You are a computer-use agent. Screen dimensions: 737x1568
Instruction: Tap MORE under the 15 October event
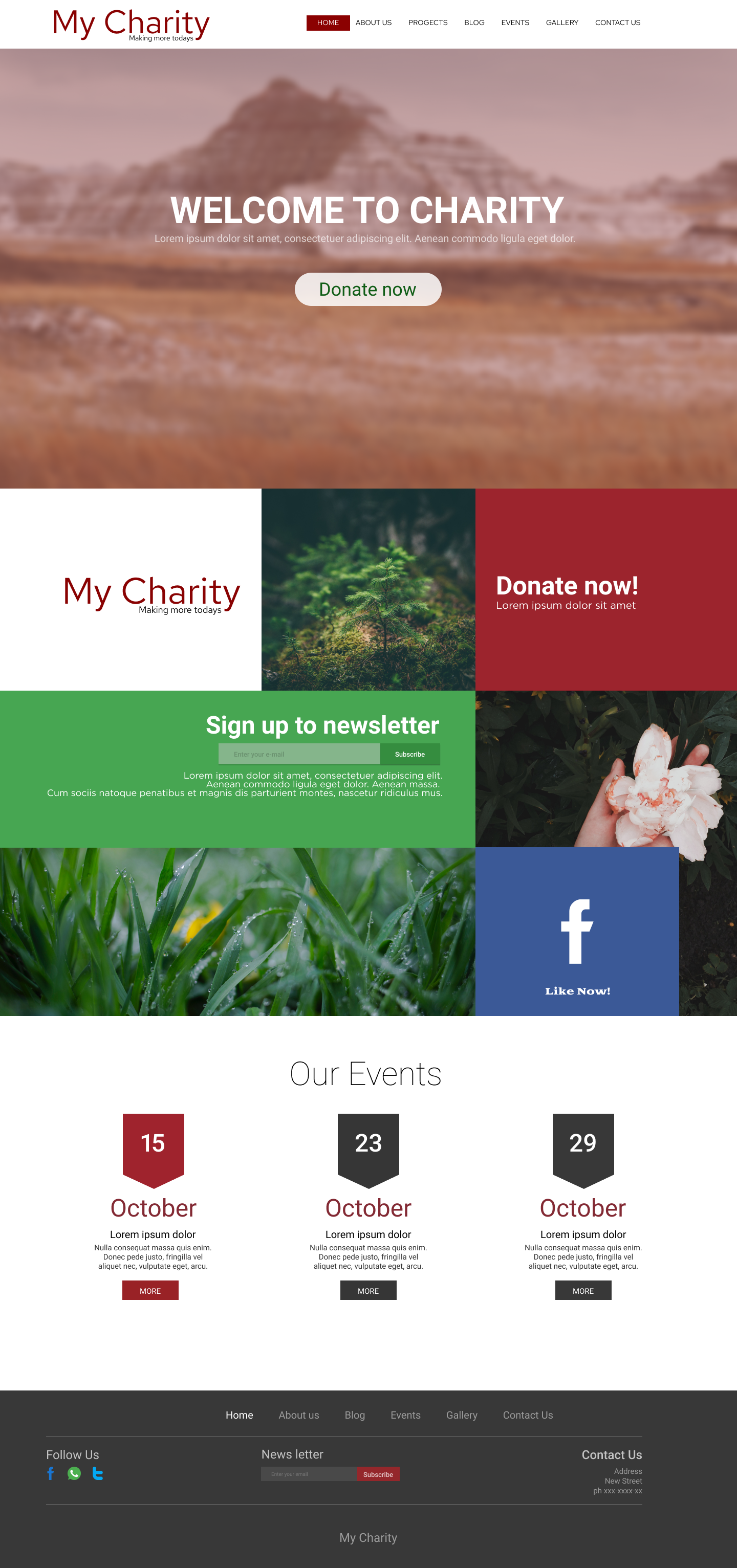(150, 1290)
